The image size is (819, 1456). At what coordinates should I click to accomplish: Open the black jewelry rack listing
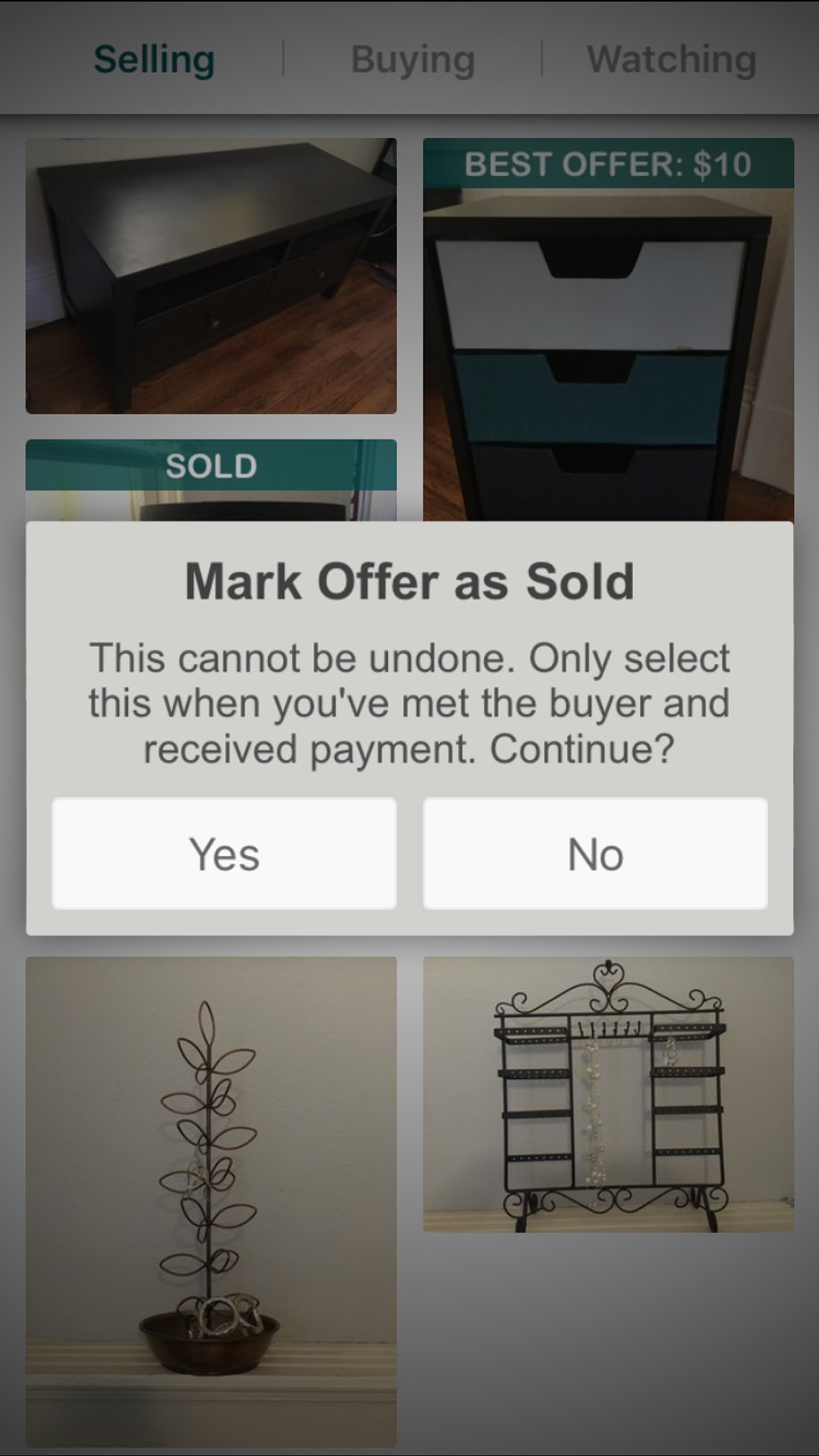(x=608, y=1095)
